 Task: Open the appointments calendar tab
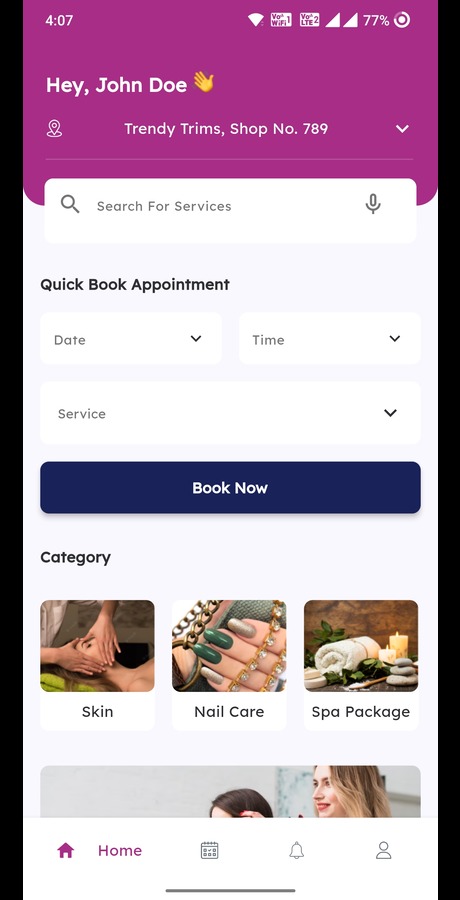point(210,850)
